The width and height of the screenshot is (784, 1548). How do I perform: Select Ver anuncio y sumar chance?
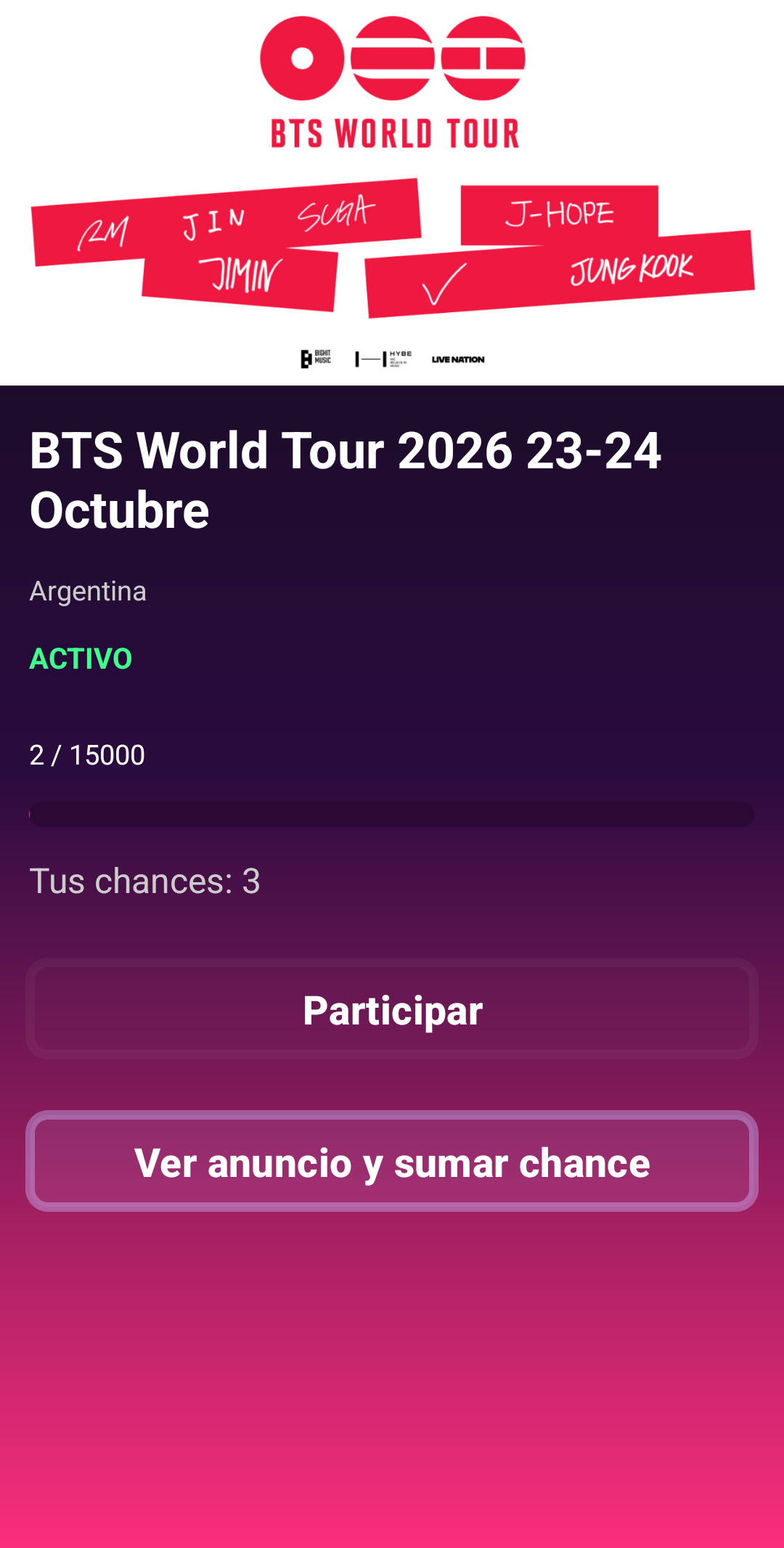coord(392,1162)
